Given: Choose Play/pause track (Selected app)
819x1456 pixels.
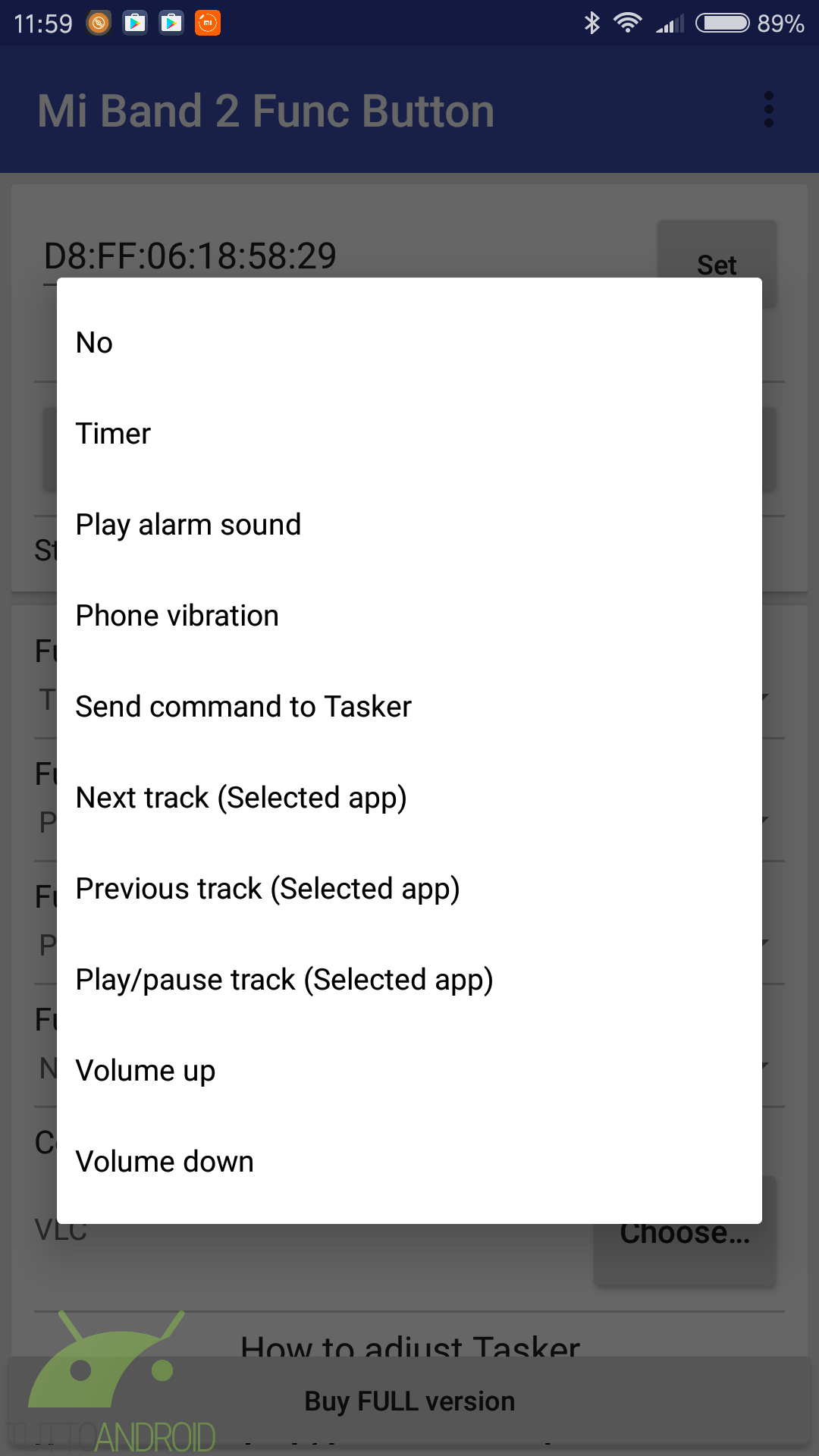Looking at the screenshot, I should pos(409,980).
